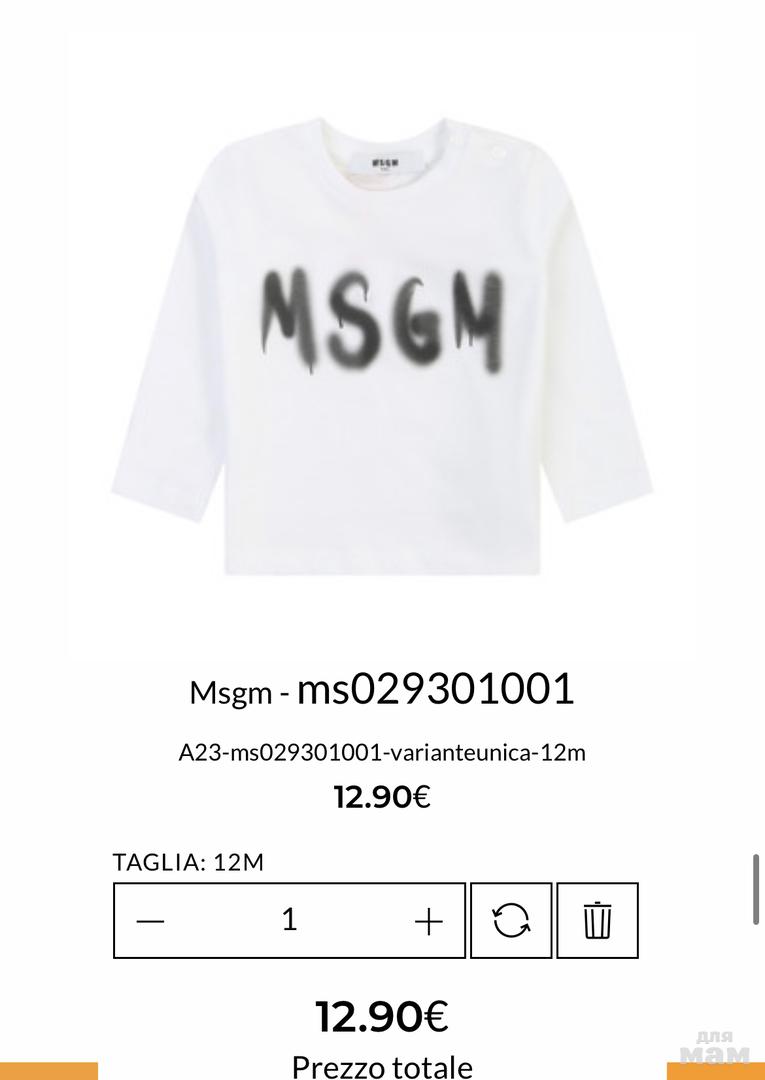Remove the item with the trash icon
Viewport: 765px width, 1080px height.
point(597,920)
